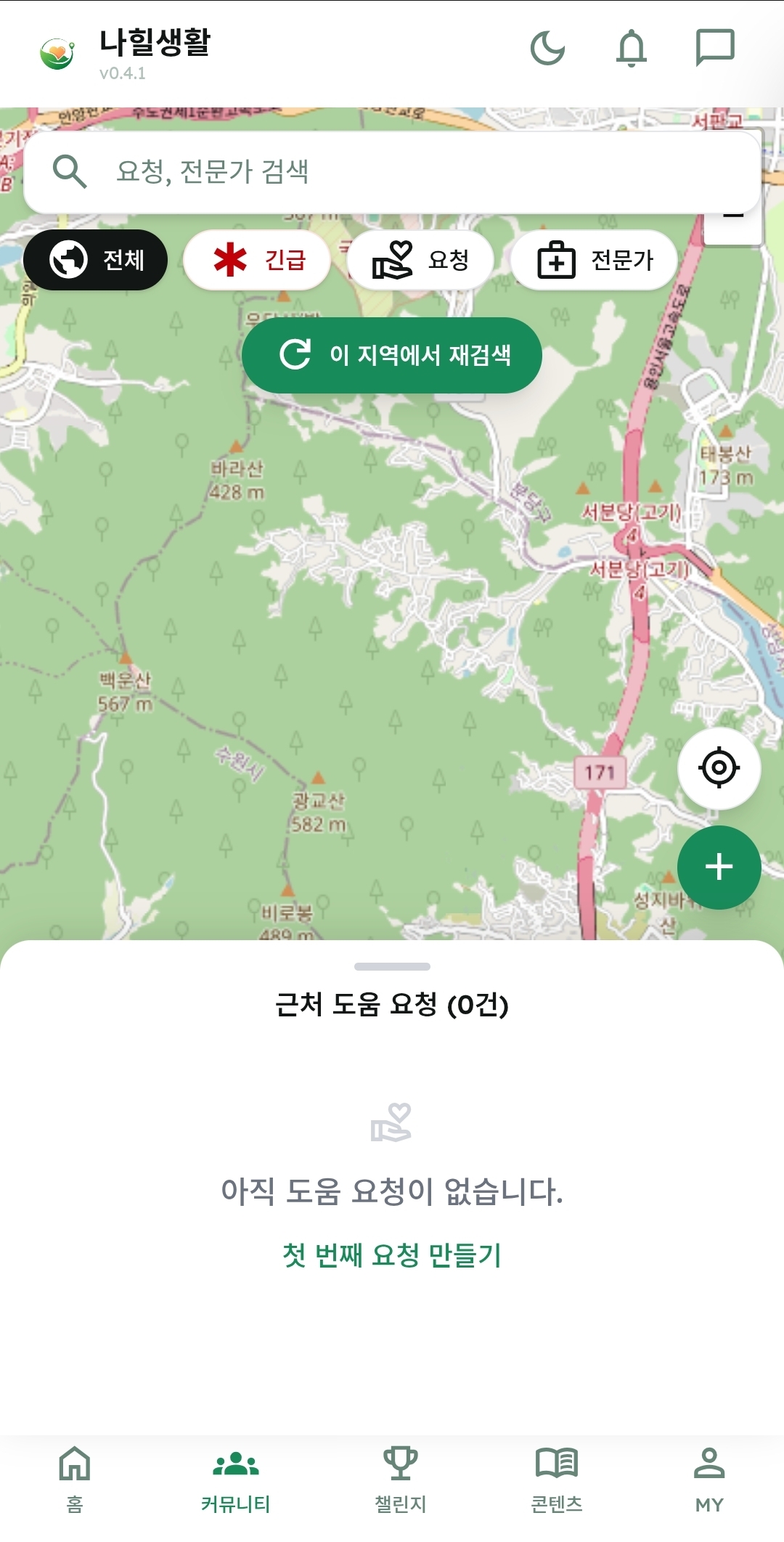The width and height of the screenshot is (784, 1542).
Task: Open the chat messages icon
Action: point(715,48)
